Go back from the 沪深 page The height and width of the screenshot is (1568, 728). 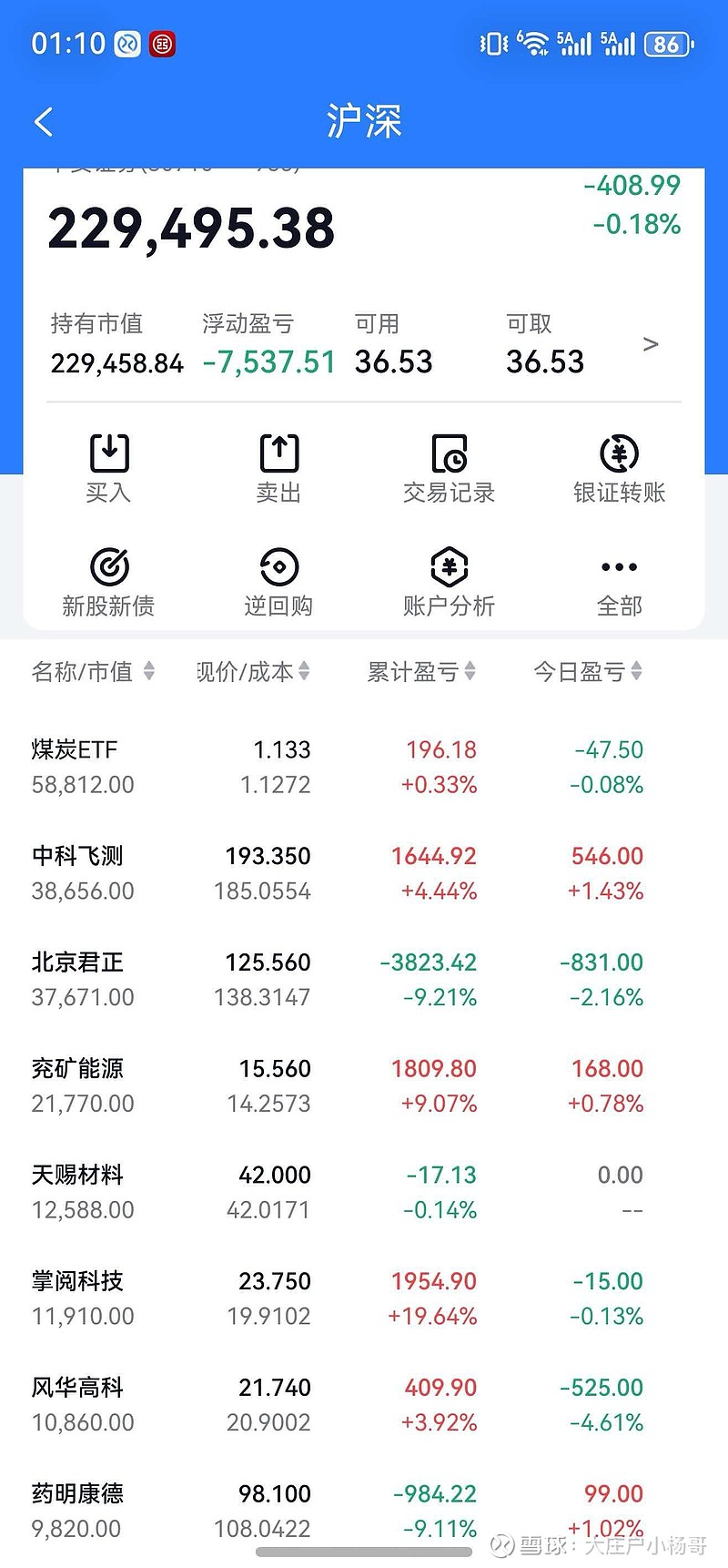tap(44, 121)
